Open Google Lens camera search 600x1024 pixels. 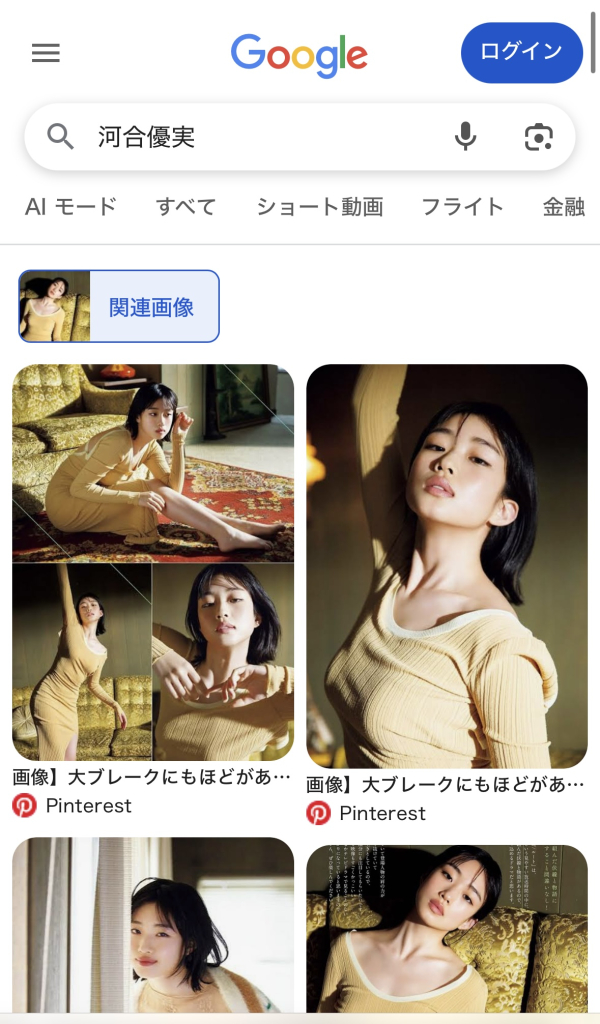pos(538,137)
